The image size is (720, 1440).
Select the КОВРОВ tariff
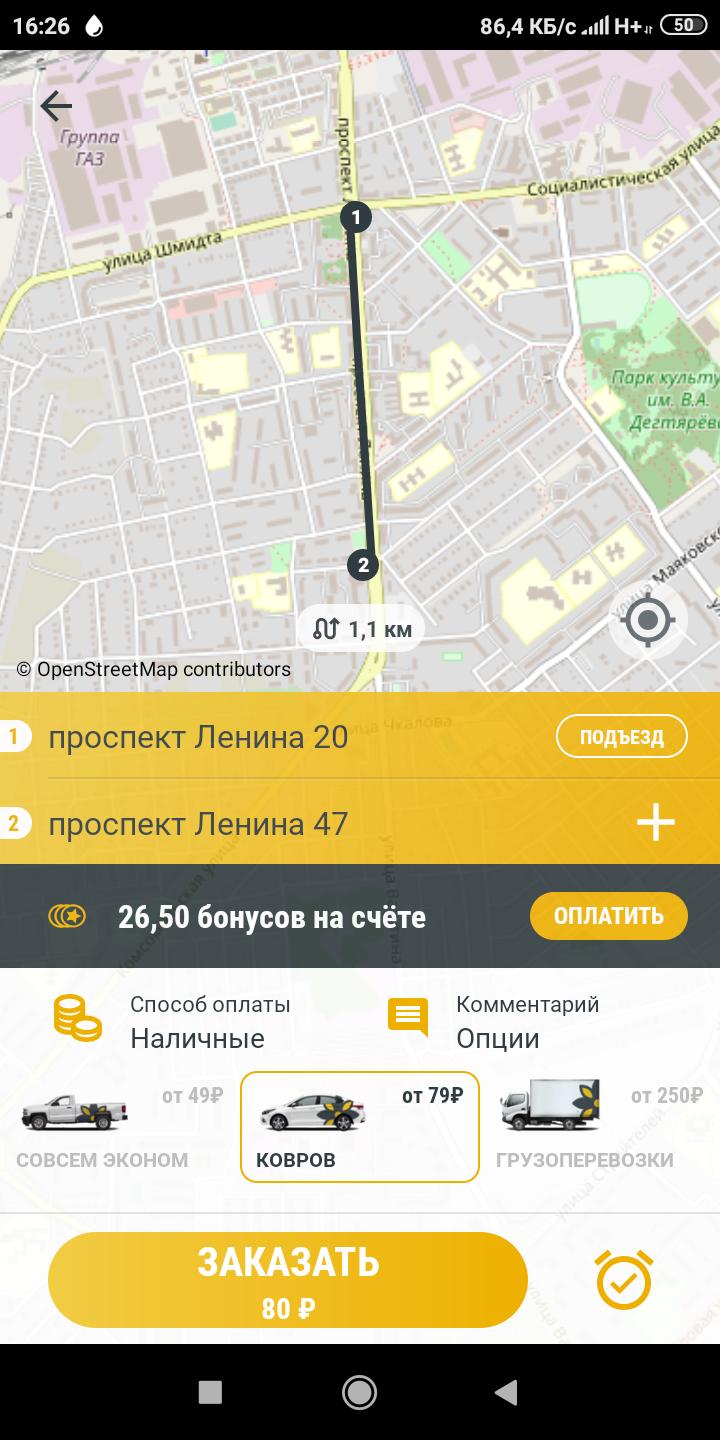click(x=360, y=1127)
